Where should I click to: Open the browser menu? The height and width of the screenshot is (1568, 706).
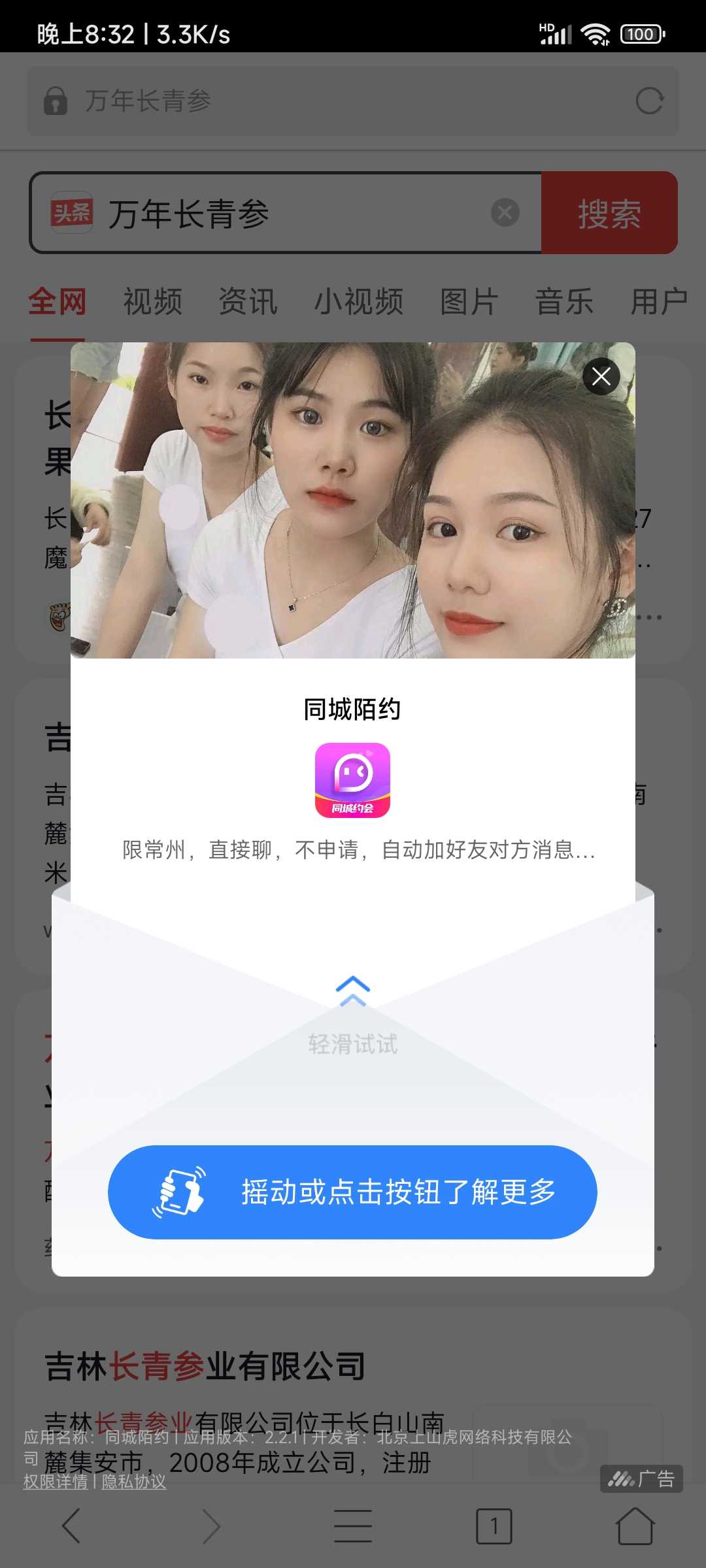pyautogui.click(x=353, y=1526)
